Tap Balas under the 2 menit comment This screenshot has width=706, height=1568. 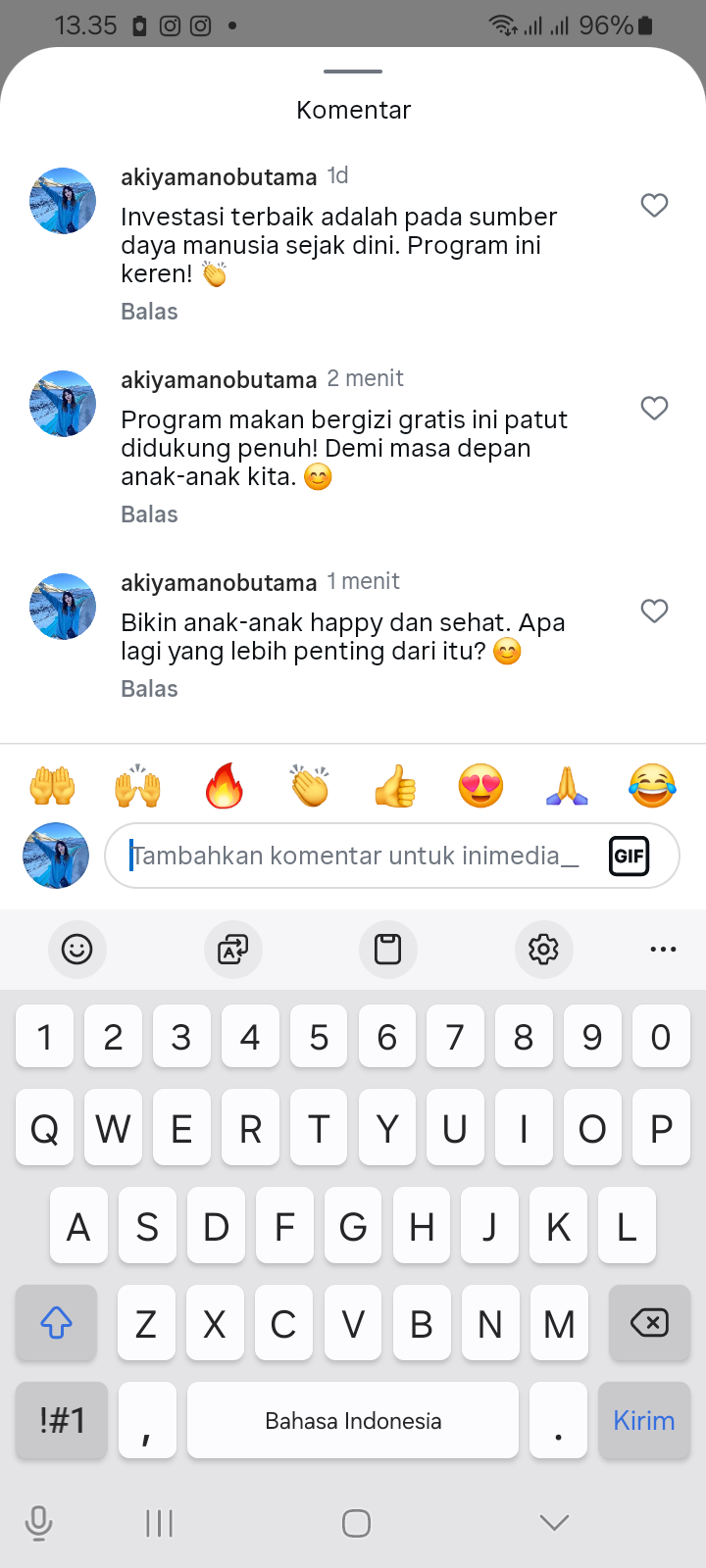tap(149, 514)
